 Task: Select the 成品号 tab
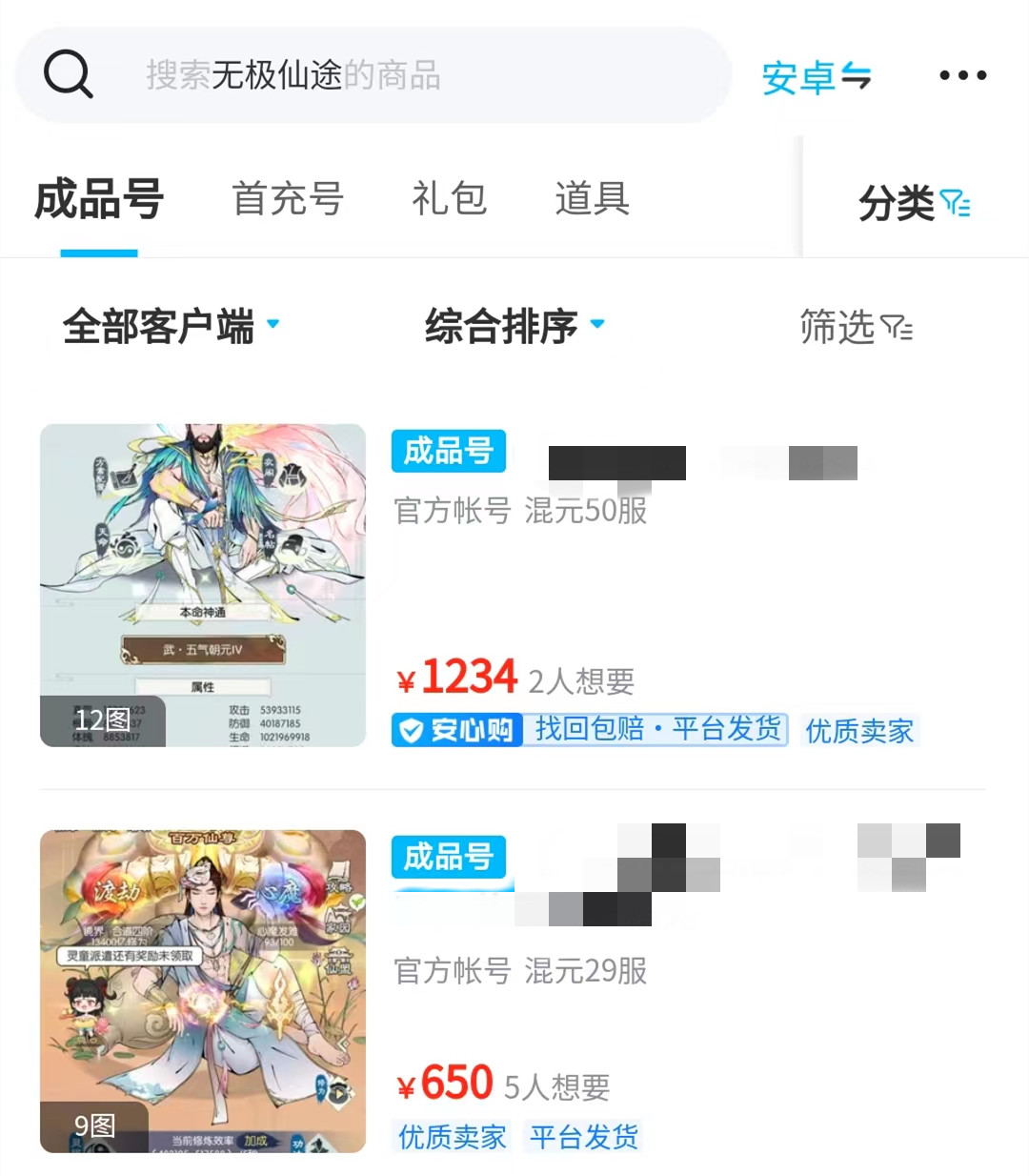coord(99,200)
